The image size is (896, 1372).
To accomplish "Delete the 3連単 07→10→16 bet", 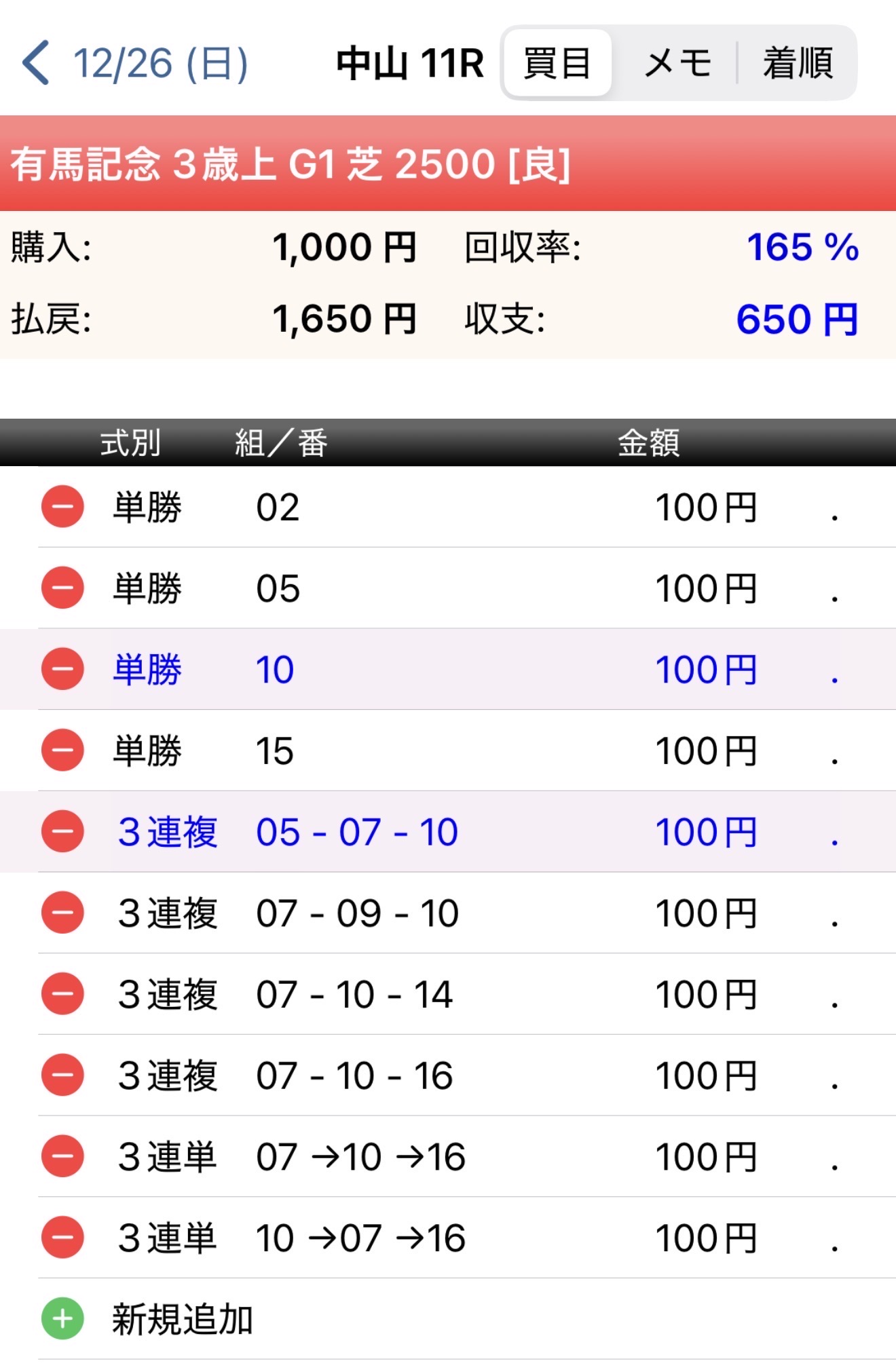I will (62, 1156).
